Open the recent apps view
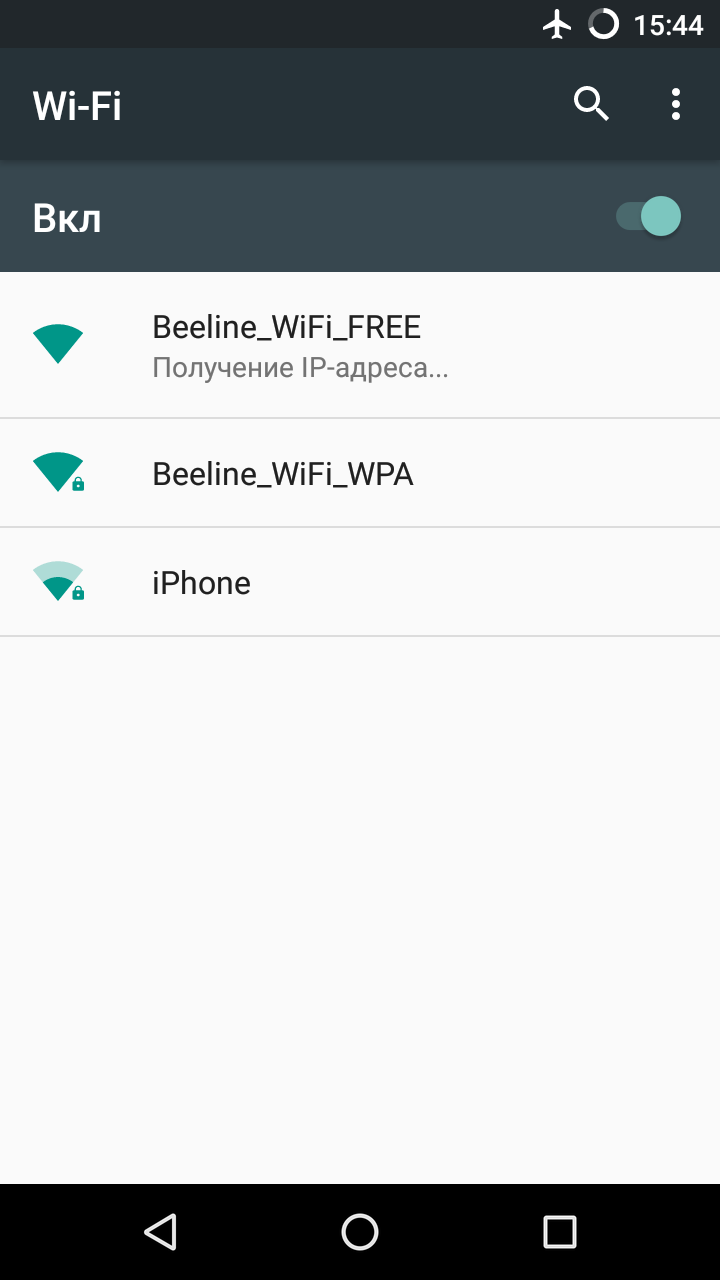 tap(560, 1231)
